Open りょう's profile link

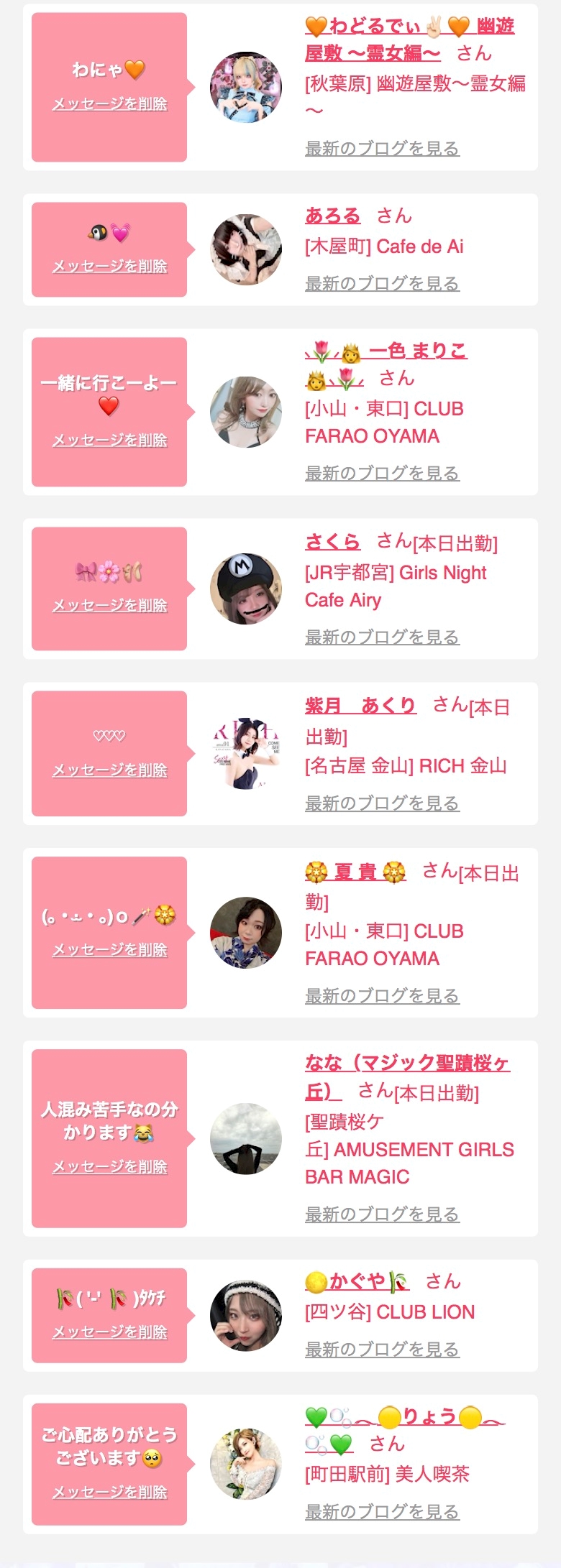(405, 1429)
